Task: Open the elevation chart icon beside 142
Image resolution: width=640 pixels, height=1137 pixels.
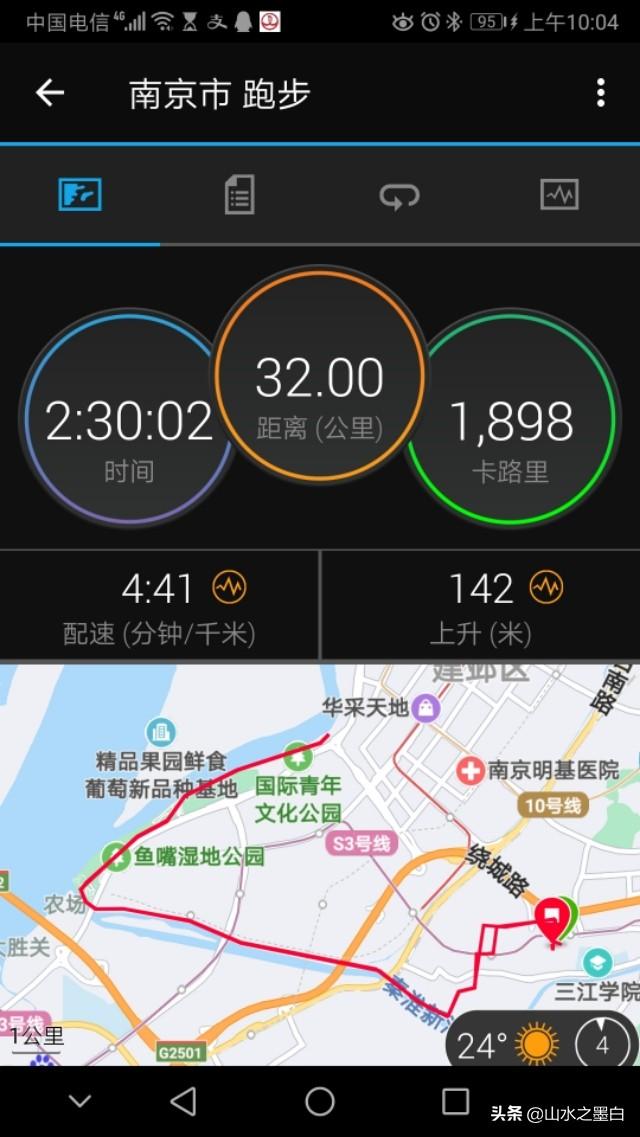Action: (546, 587)
